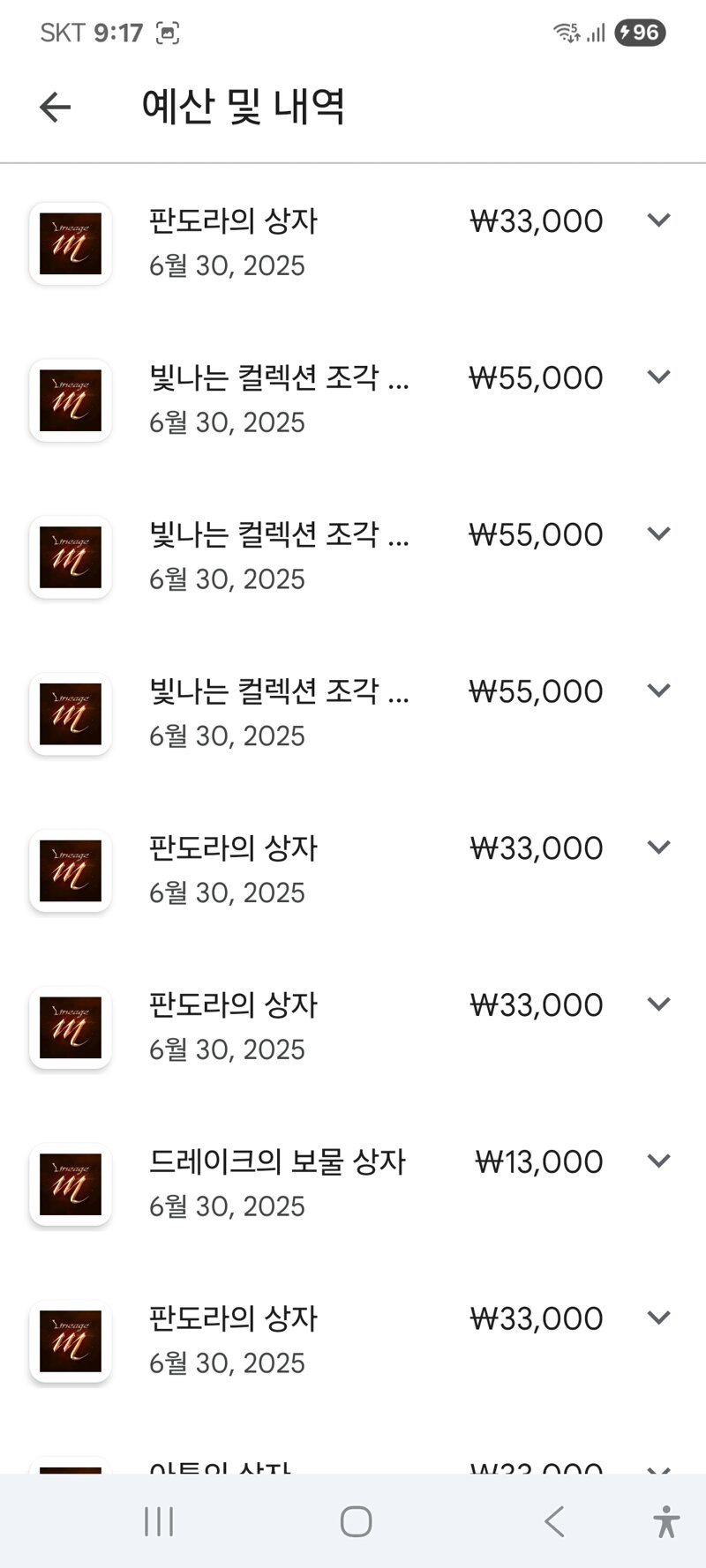Viewport: 706px width, 1568px height.
Task: Open the 드레이크의 보물 상자 purchase entry
Action: pyautogui.click(x=277, y=1162)
